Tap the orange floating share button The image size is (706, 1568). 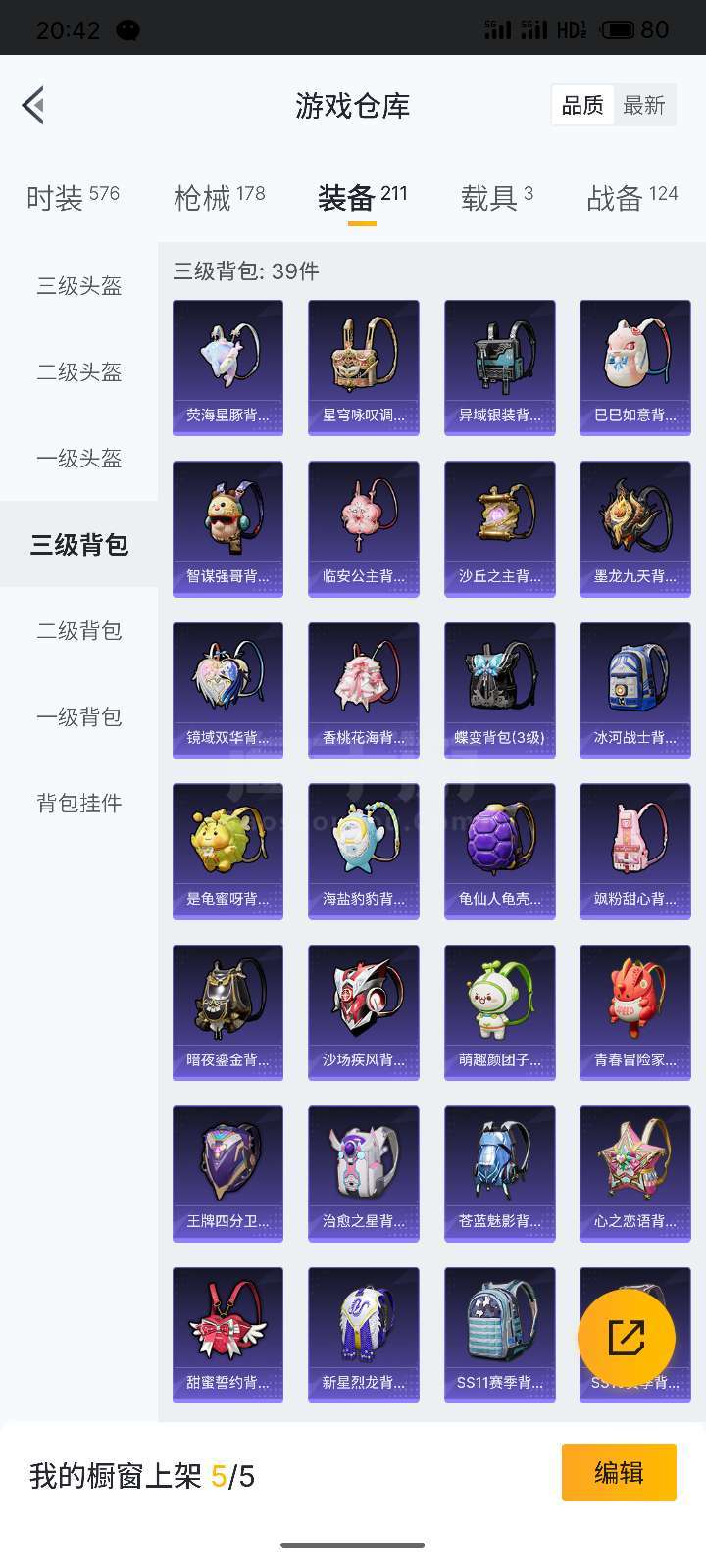point(627,1338)
